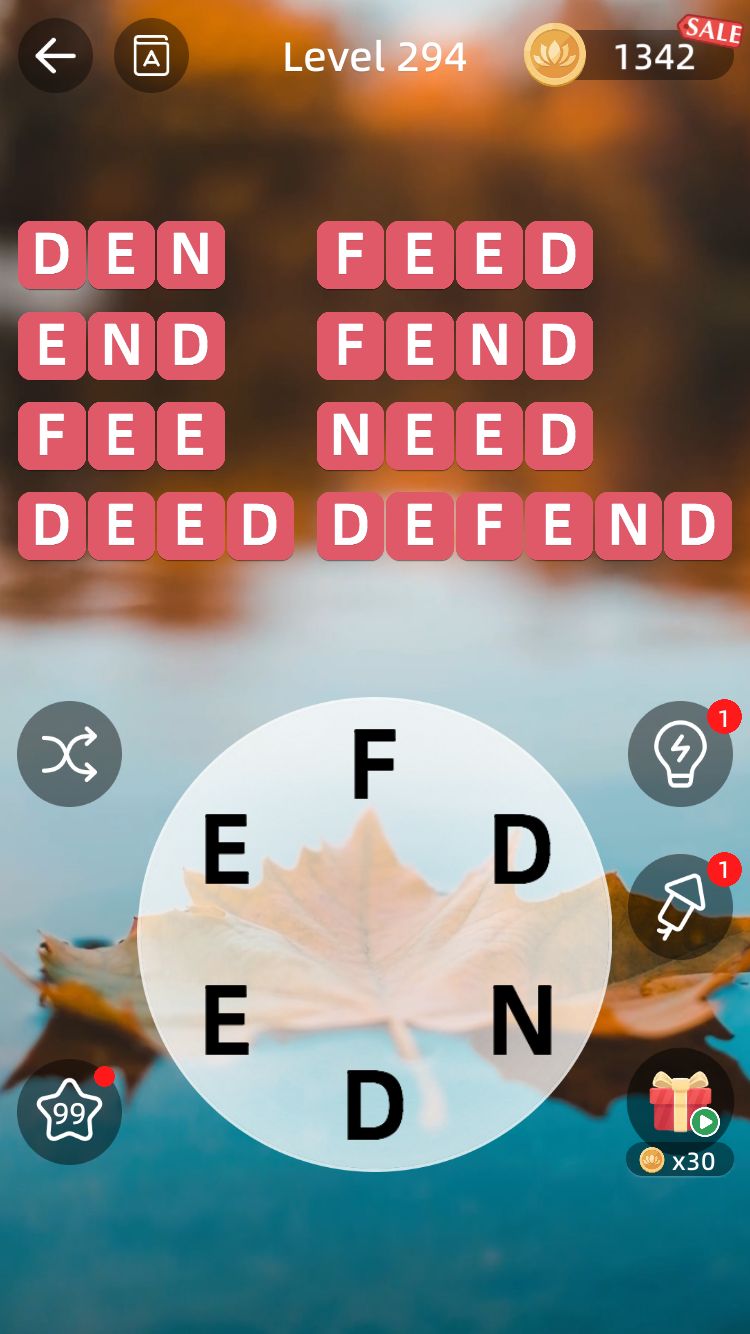Screen dimensions: 750x1334
Task: Open the coin shop showing 1342 coins
Action: (x=630, y=56)
